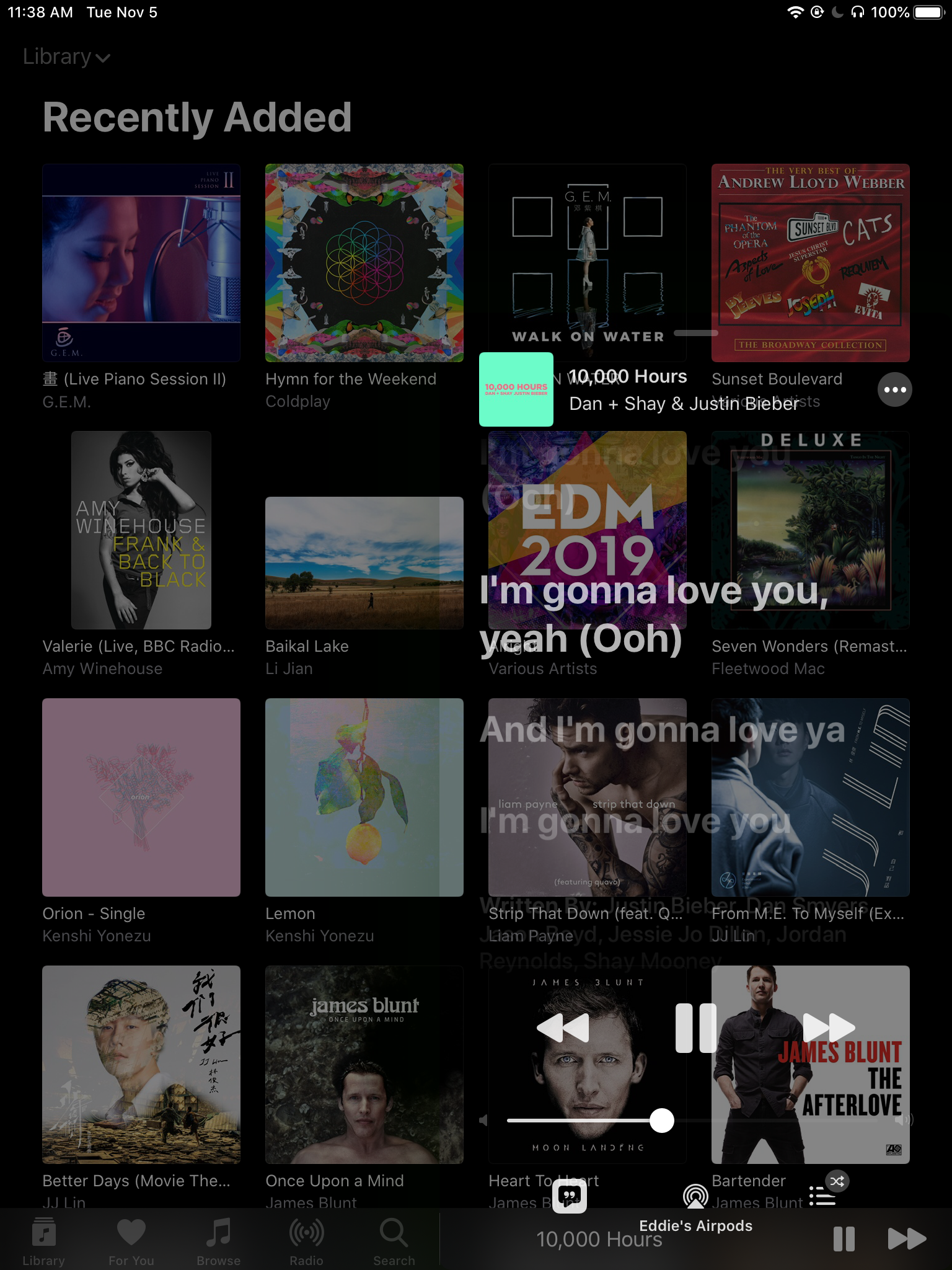Open Baikal Lake by Li Jian
Image resolution: width=952 pixels, height=1270 pixels.
pos(364,562)
